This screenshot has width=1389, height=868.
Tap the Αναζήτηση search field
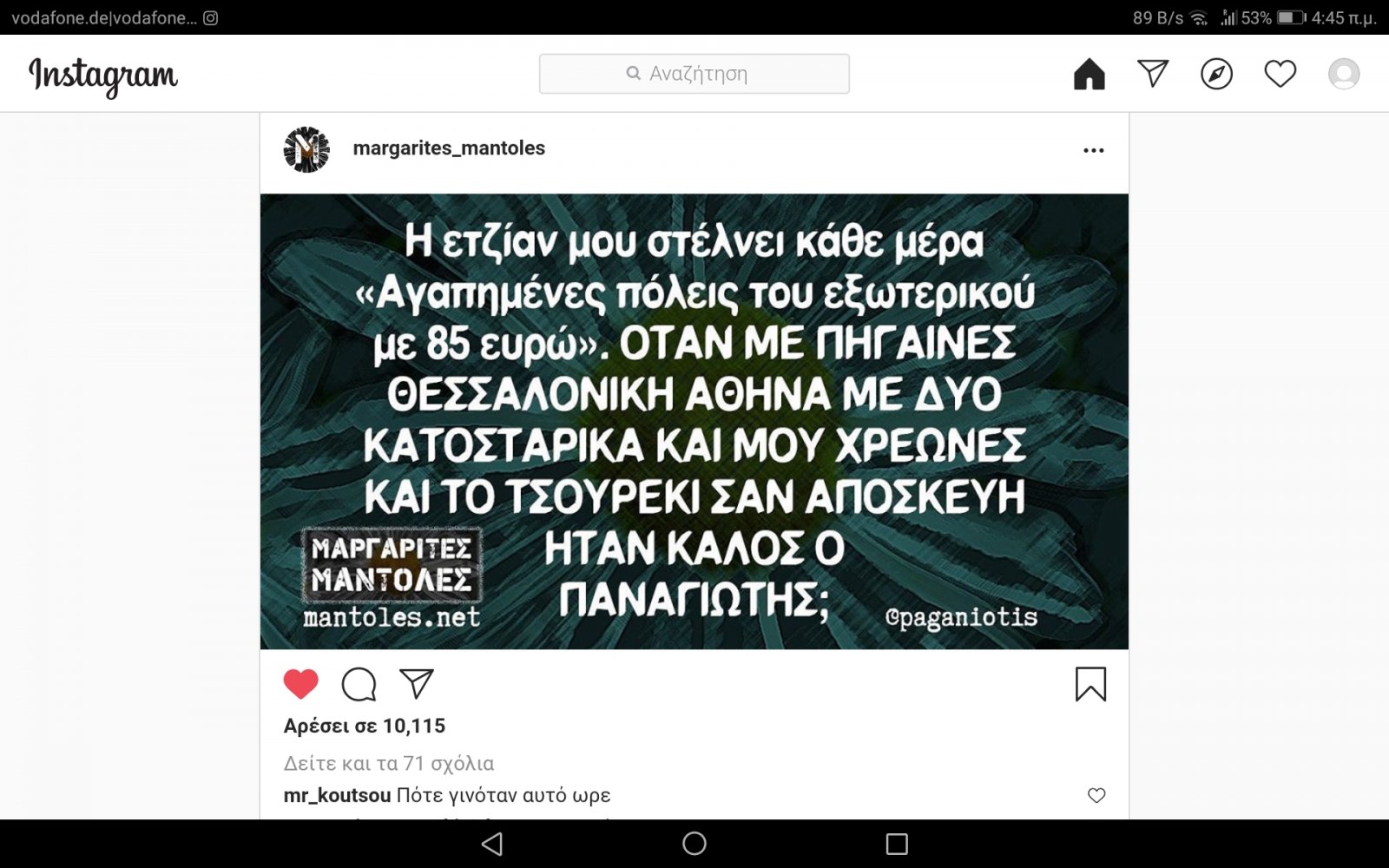694,74
